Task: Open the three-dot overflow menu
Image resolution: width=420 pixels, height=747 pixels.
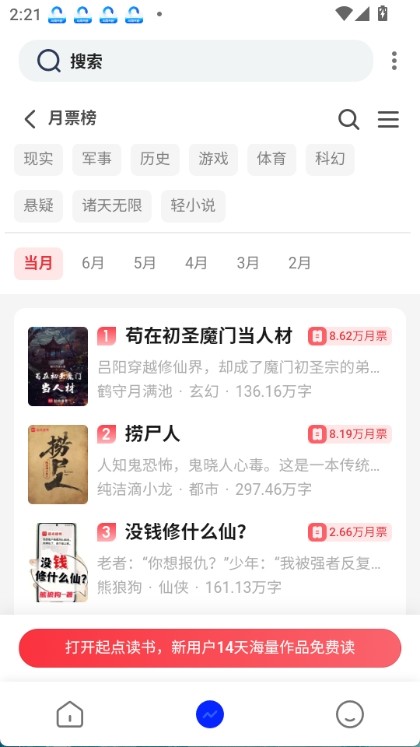Action: pos(394,61)
